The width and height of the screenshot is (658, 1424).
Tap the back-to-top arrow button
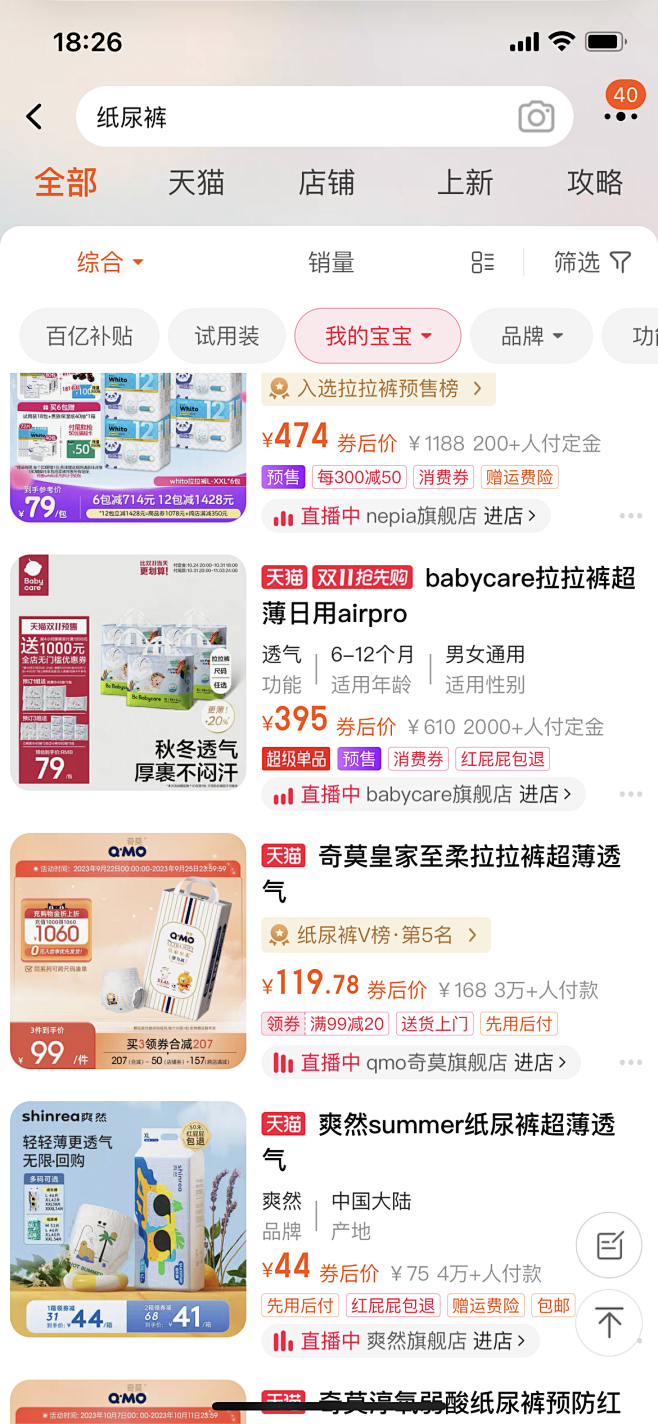[x=609, y=1322]
